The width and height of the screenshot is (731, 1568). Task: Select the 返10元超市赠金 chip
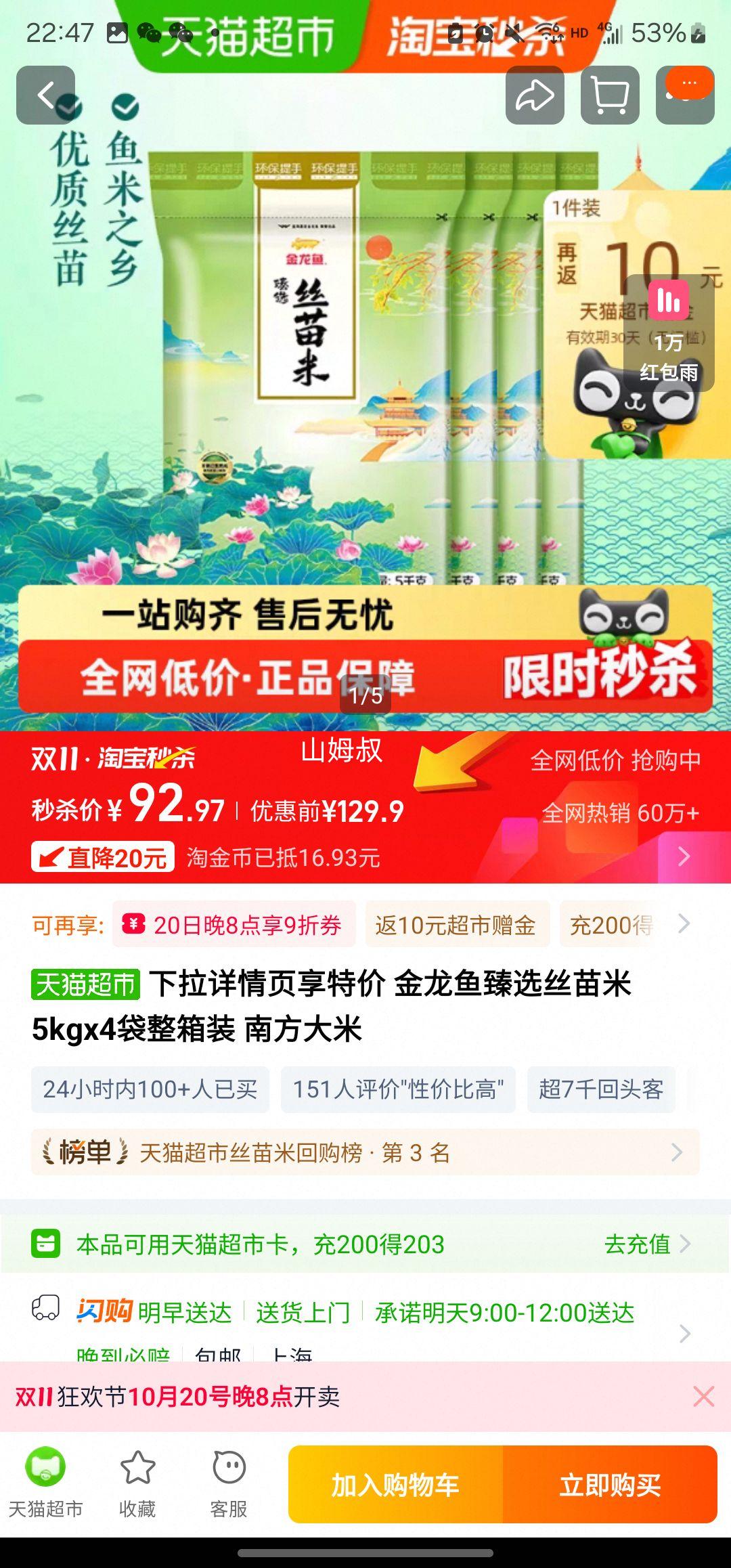(x=457, y=925)
